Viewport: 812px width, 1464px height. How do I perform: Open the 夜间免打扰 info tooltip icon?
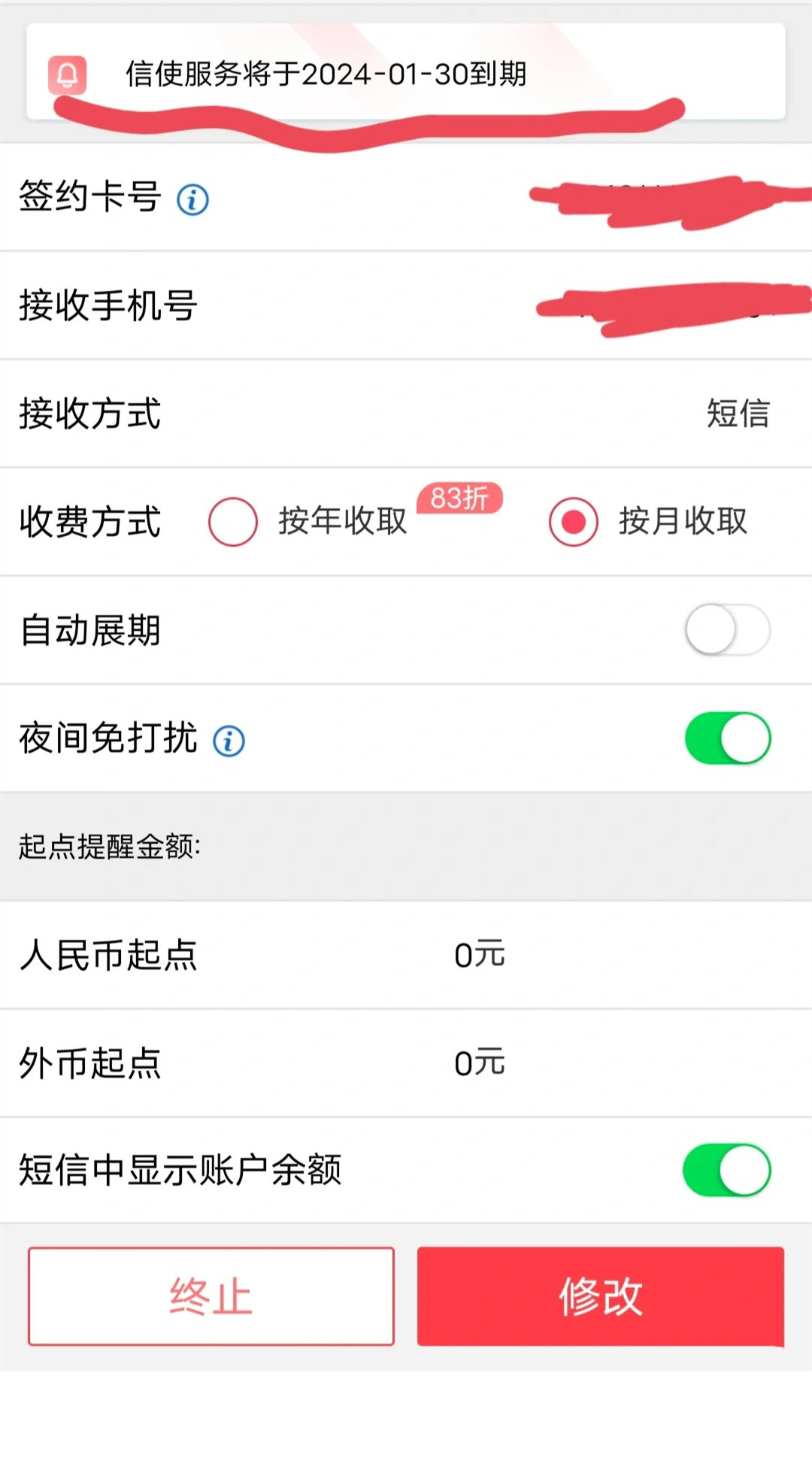point(229,740)
